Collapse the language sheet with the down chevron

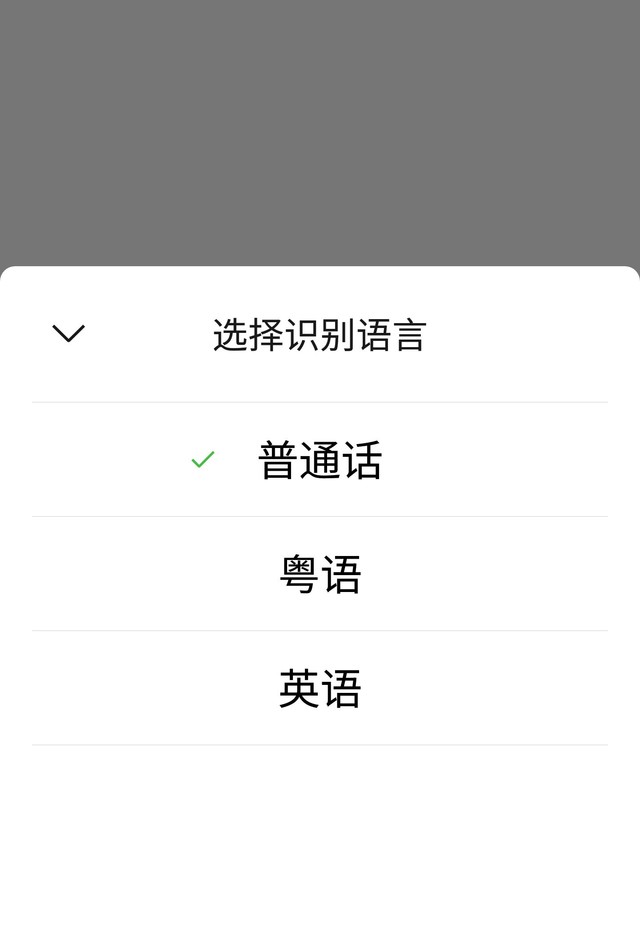pos(68,334)
